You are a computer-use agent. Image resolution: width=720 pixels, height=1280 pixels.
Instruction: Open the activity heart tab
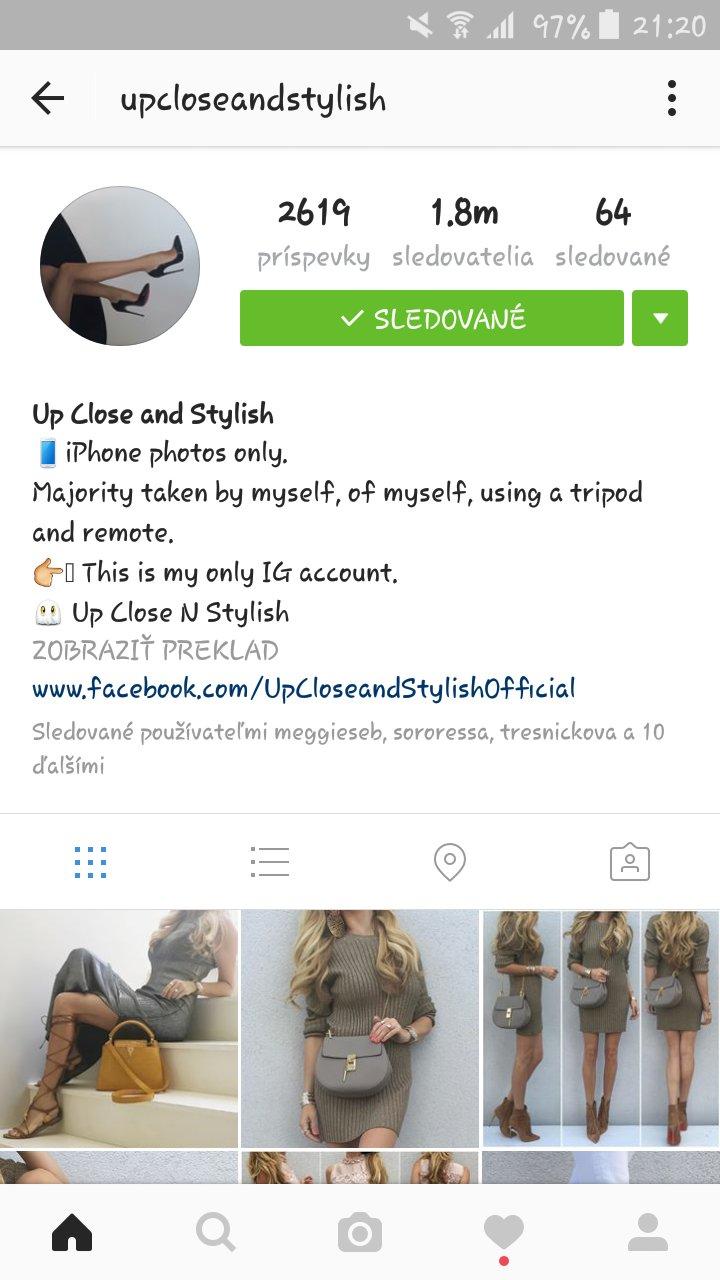(504, 1233)
